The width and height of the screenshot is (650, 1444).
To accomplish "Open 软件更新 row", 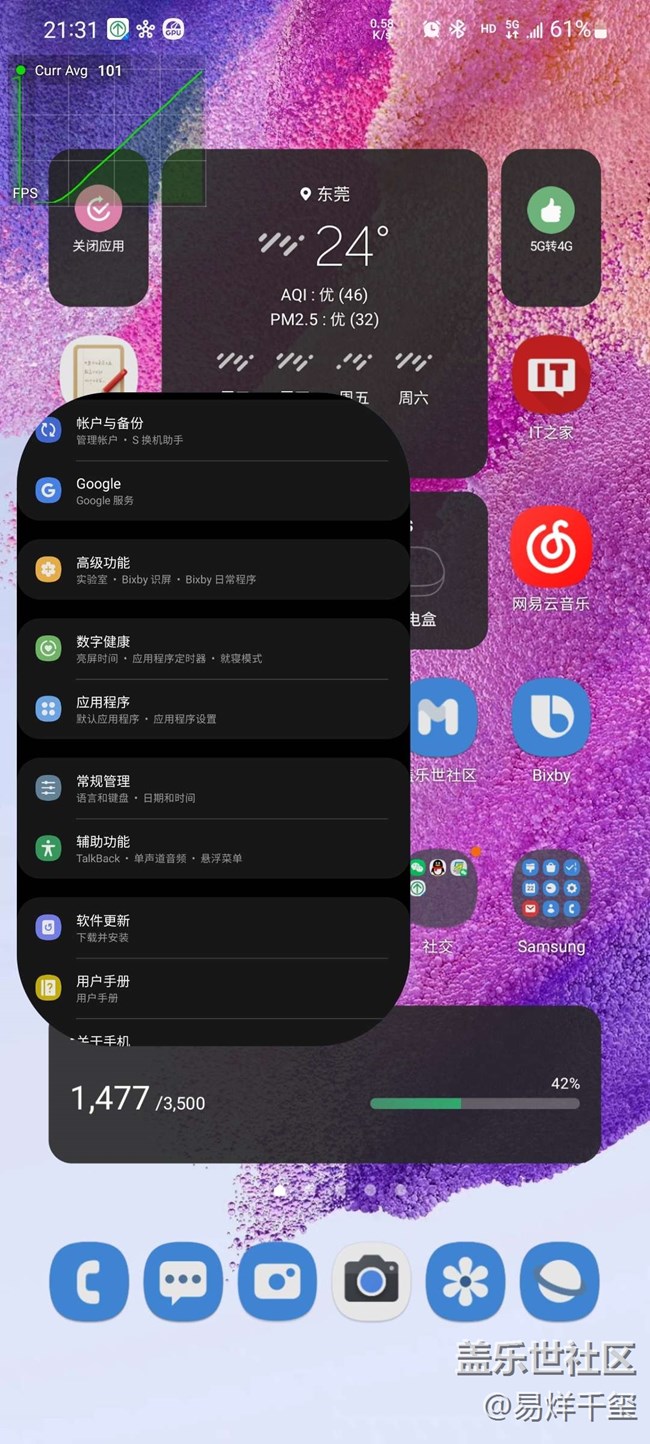I will click(210, 927).
